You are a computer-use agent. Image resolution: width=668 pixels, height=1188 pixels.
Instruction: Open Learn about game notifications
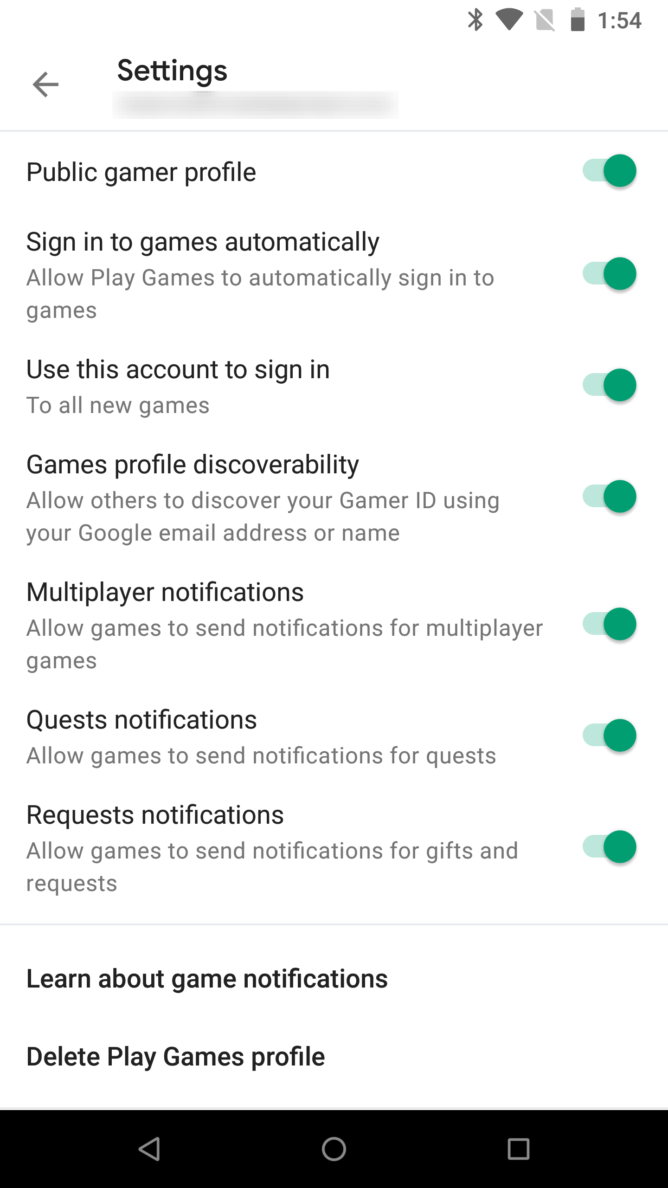(207, 978)
